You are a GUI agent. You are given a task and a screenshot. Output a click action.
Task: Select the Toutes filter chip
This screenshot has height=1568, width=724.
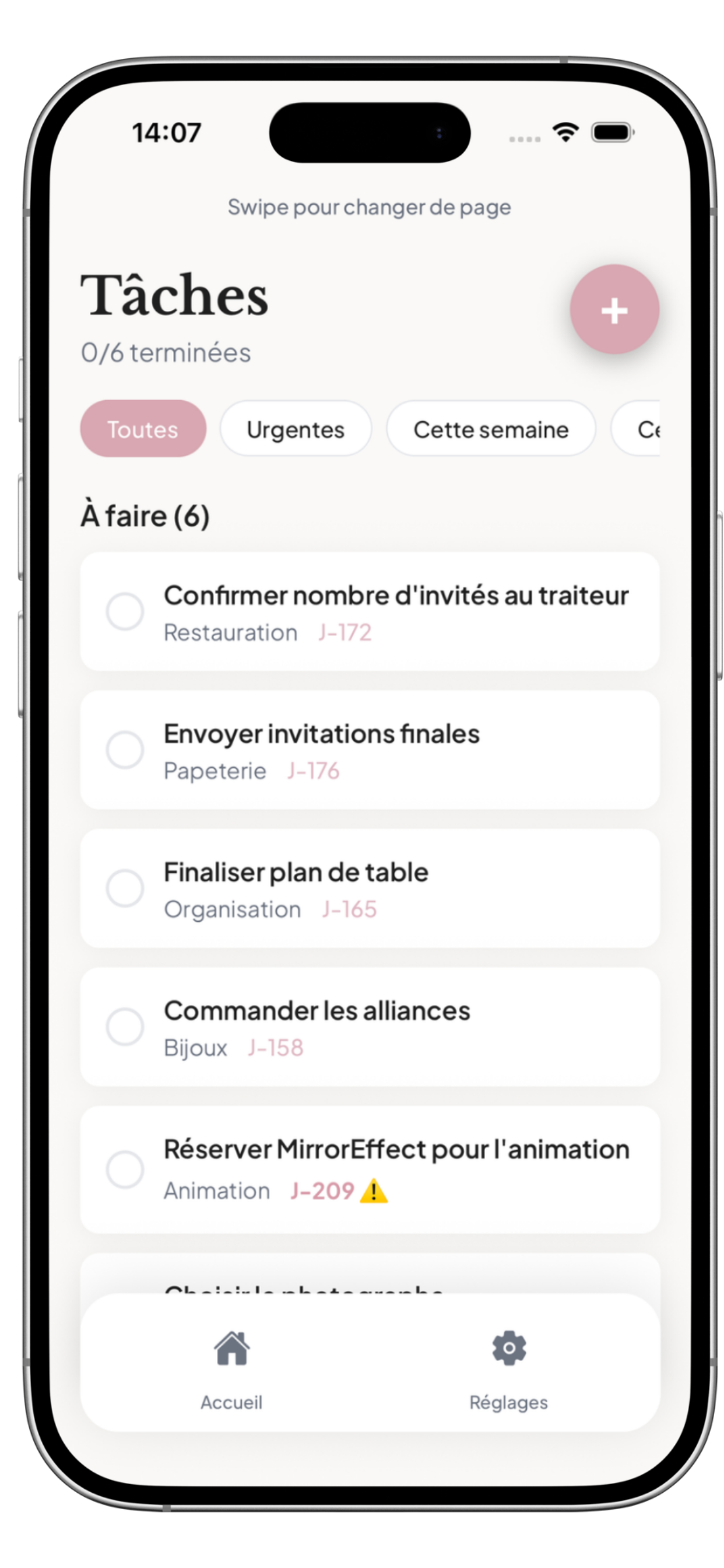coord(143,429)
